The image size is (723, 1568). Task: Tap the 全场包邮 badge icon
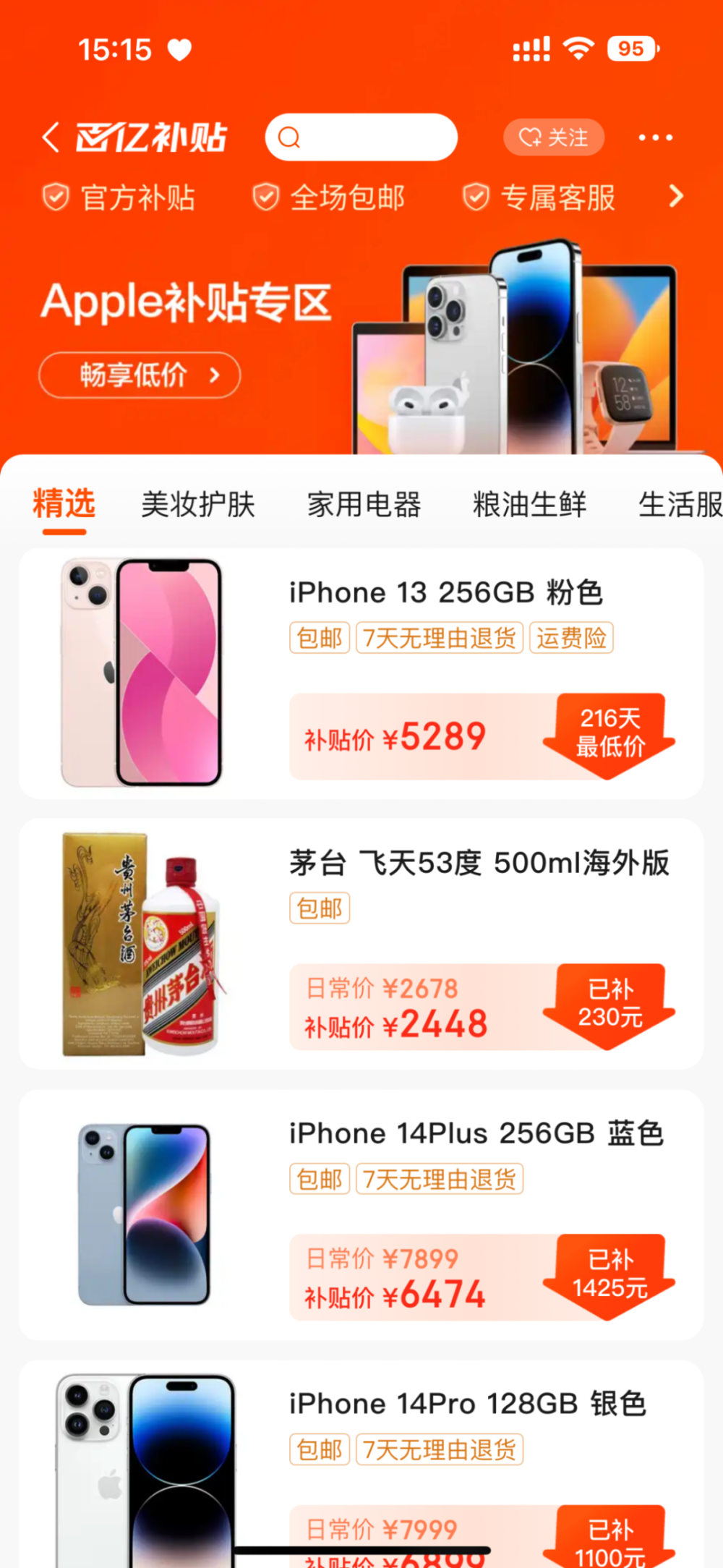click(267, 196)
